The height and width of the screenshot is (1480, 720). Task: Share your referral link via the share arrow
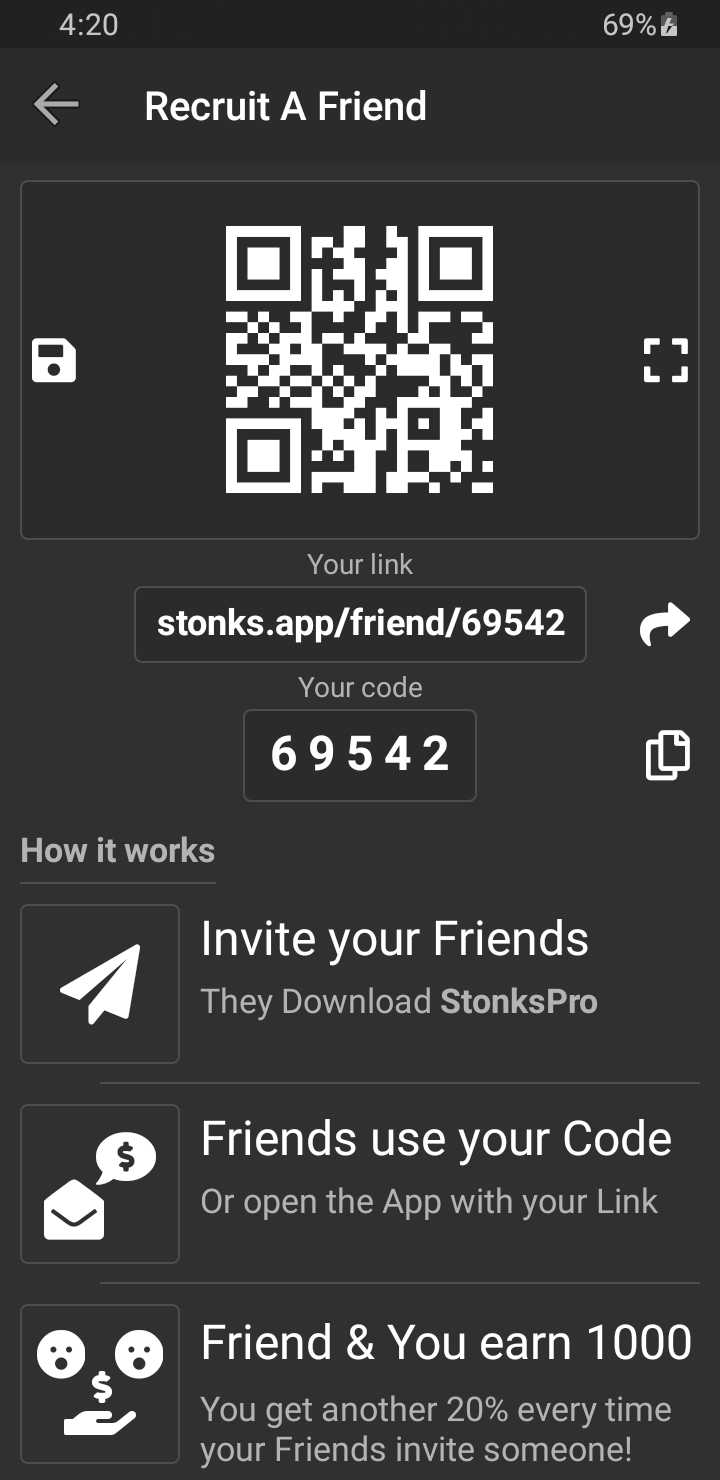pyautogui.click(x=664, y=623)
